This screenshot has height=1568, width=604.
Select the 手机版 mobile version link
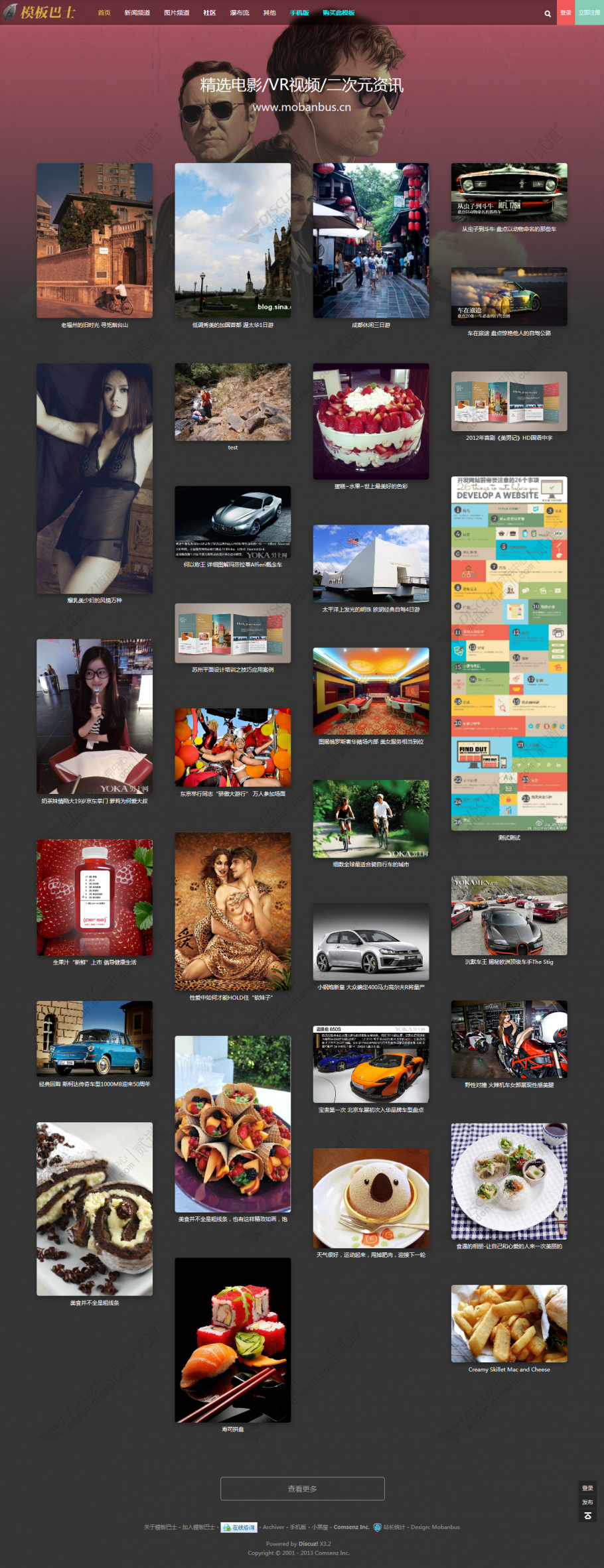click(x=299, y=13)
